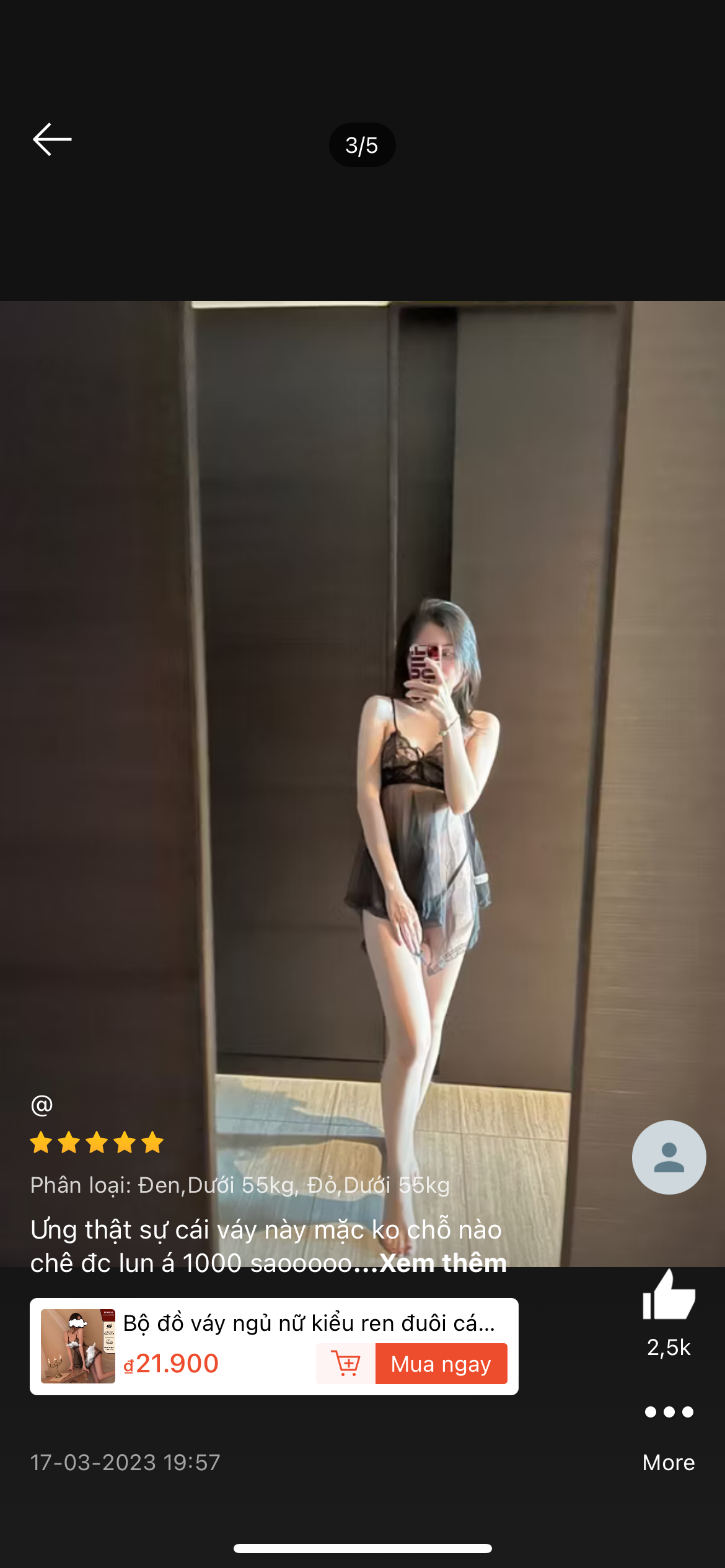This screenshot has height=1568, width=725.
Task: Open the reviewer's profile avatar
Action: tap(669, 1157)
